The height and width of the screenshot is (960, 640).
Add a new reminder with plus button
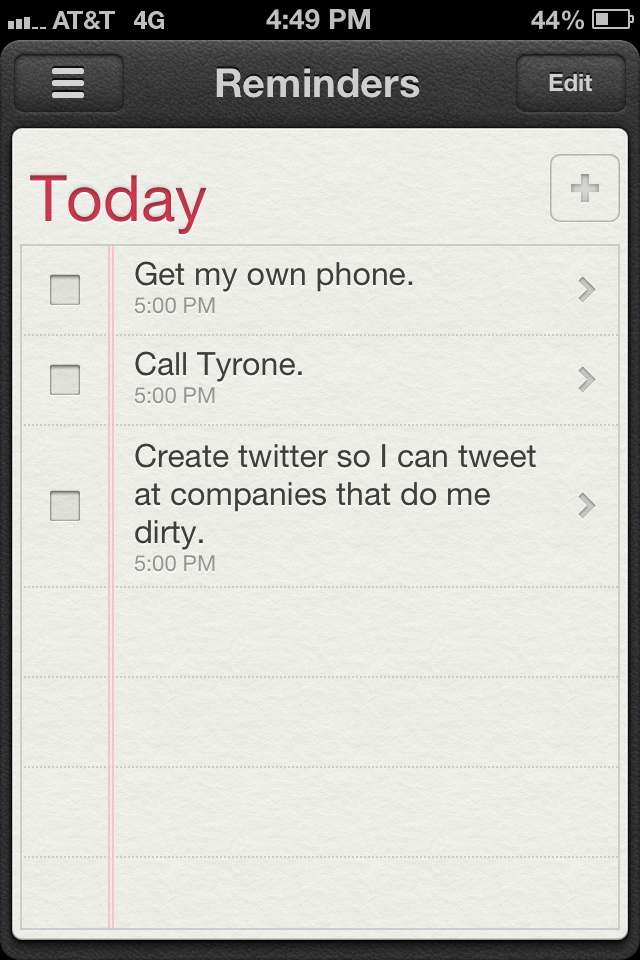(x=584, y=188)
